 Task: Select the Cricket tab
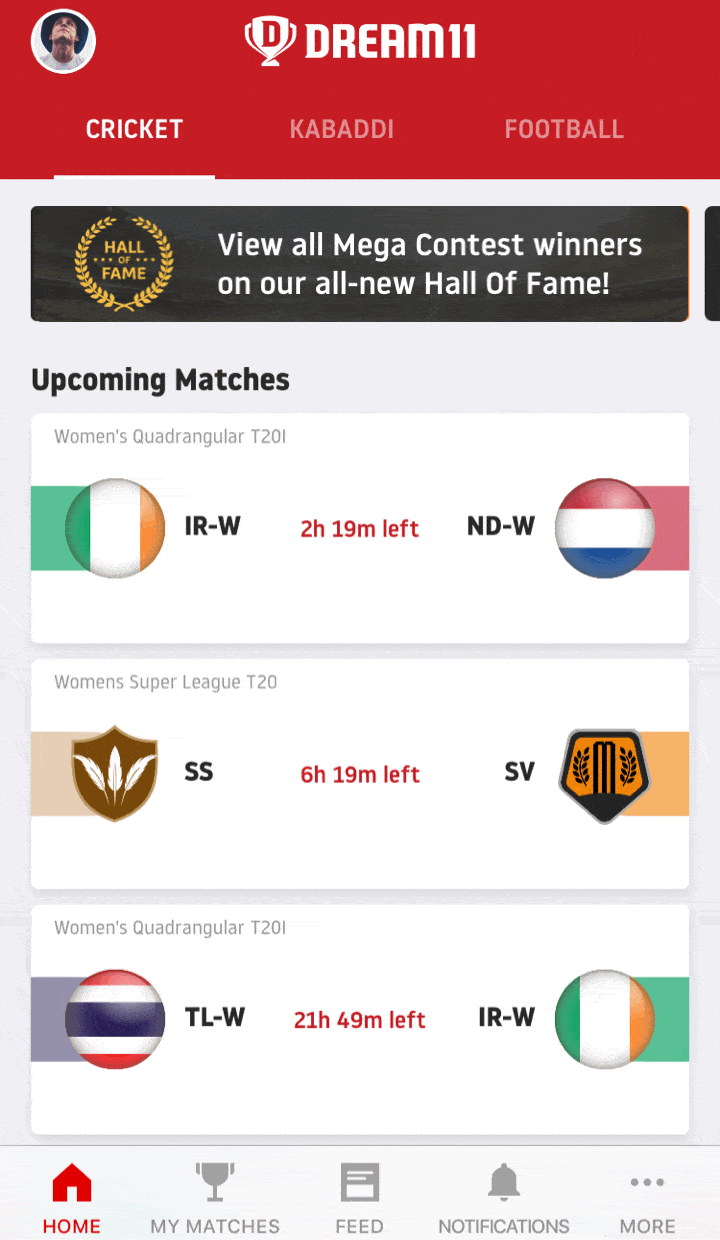[x=134, y=129]
